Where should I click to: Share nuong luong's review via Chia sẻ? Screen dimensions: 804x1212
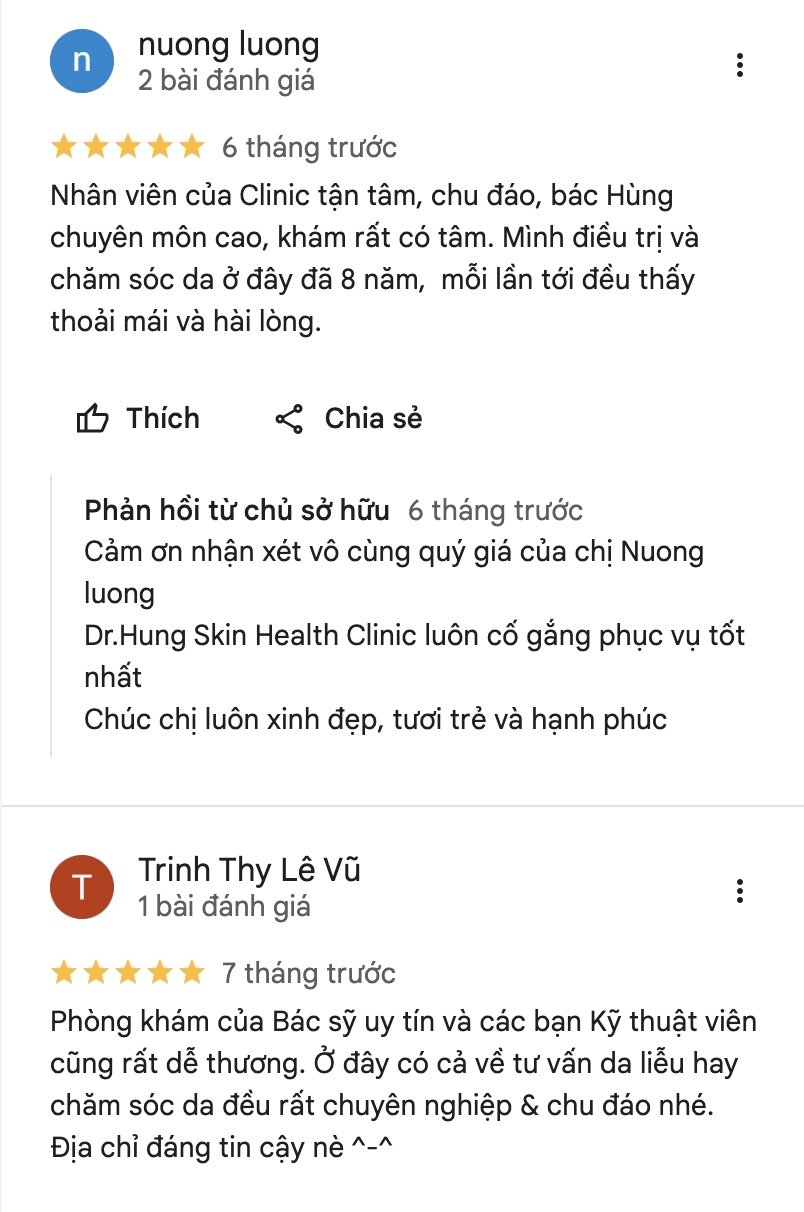coord(349,418)
